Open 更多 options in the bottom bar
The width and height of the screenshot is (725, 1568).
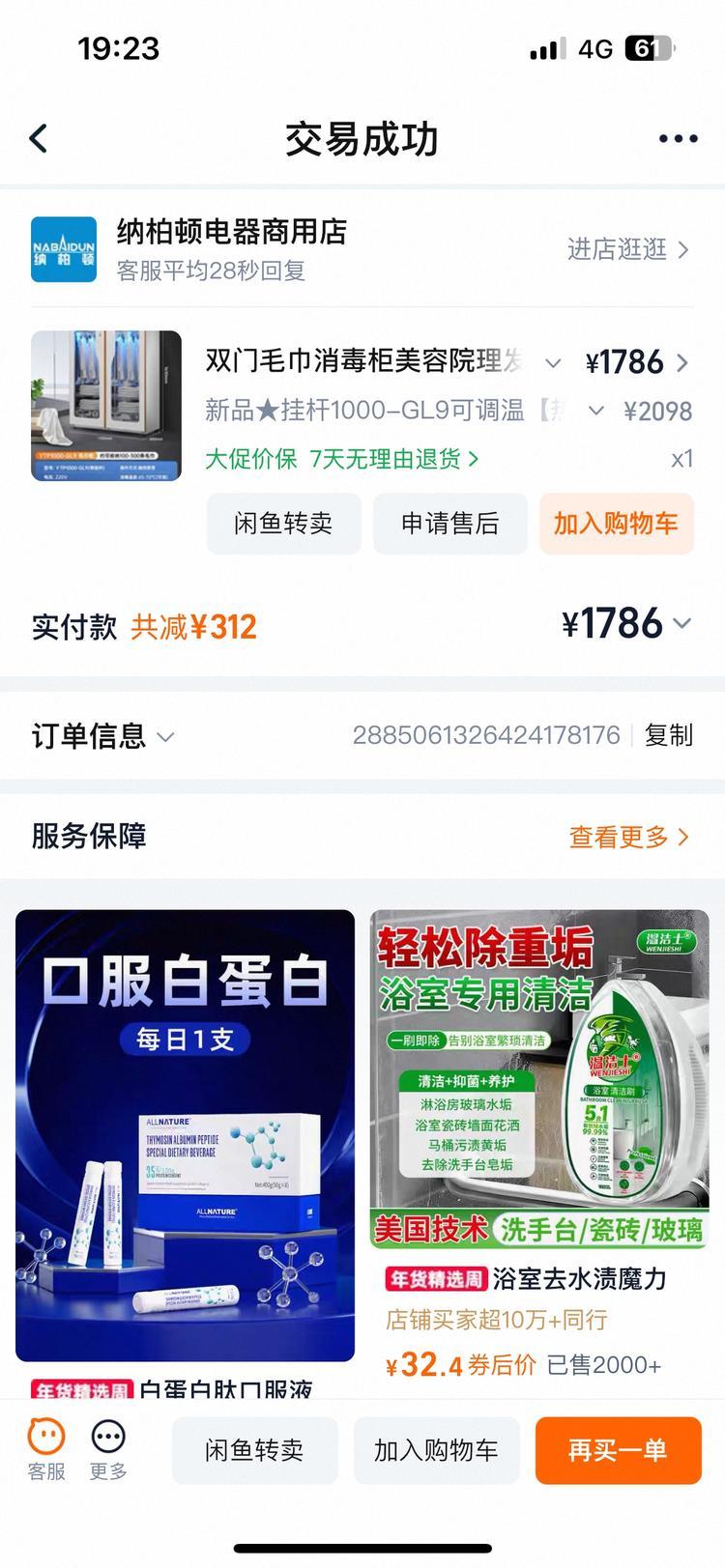108,1449
